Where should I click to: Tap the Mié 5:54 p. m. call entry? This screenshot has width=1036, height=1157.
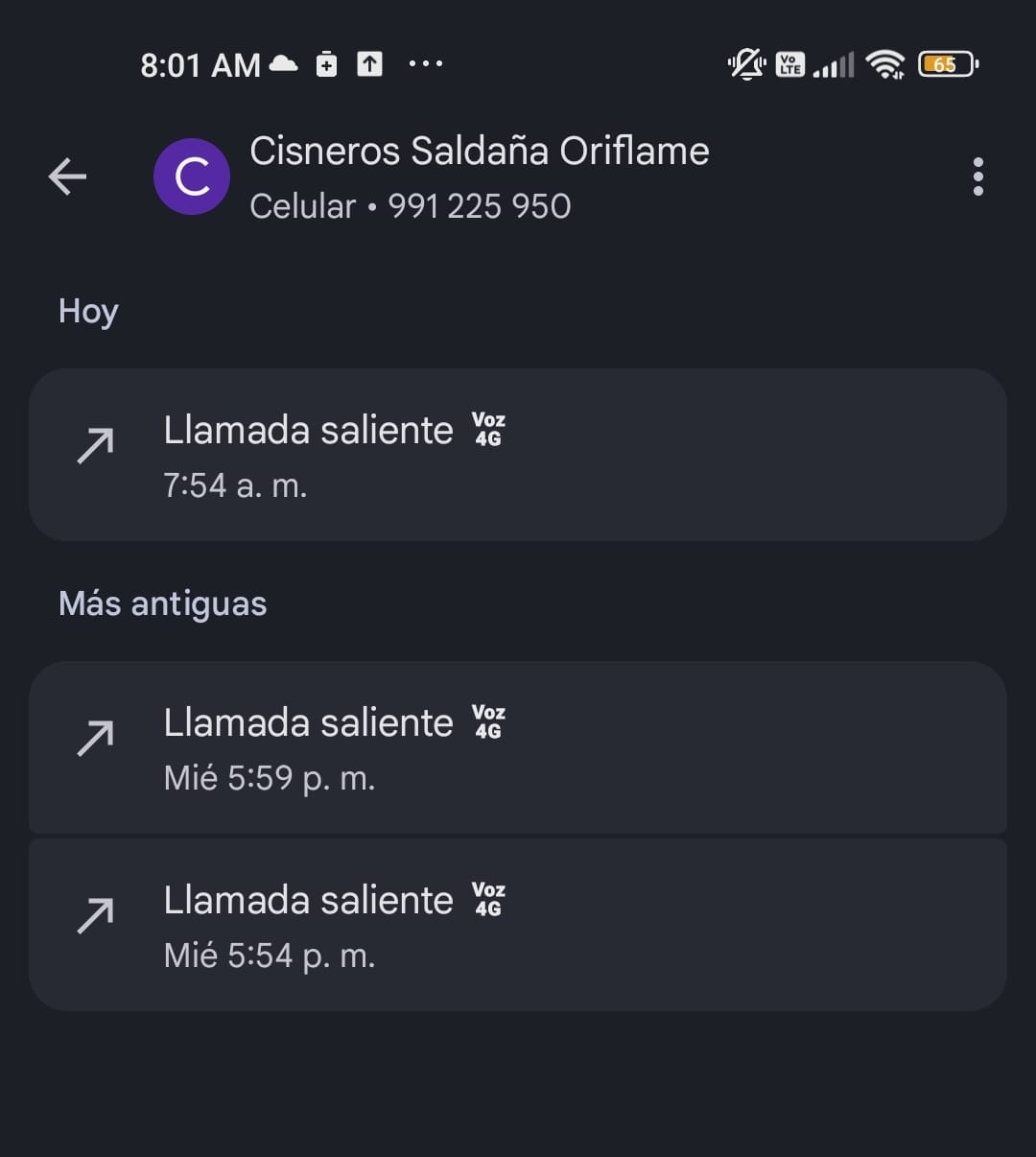point(518,925)
